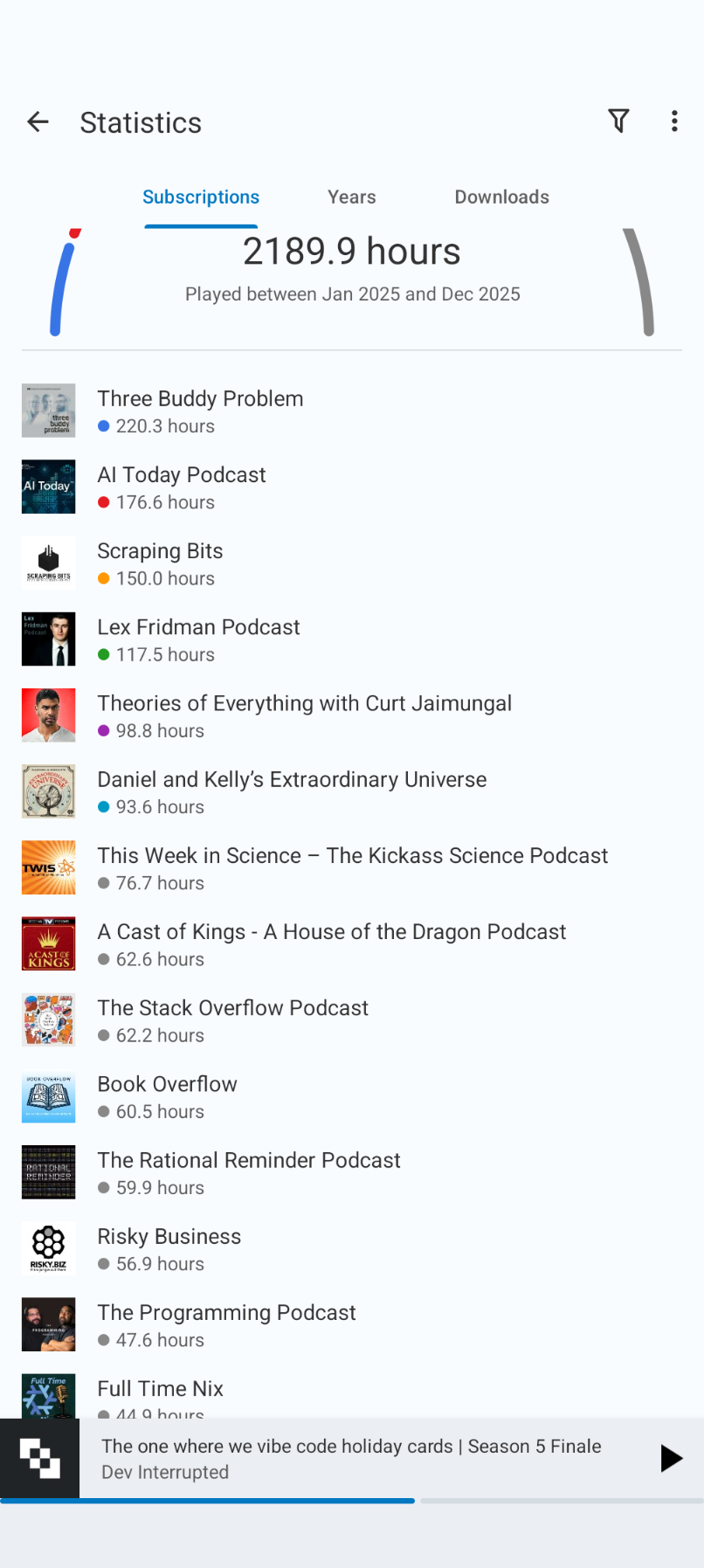The image size is (704, 1568).
Task: Open the overflow menu
Action: (674, 121)
